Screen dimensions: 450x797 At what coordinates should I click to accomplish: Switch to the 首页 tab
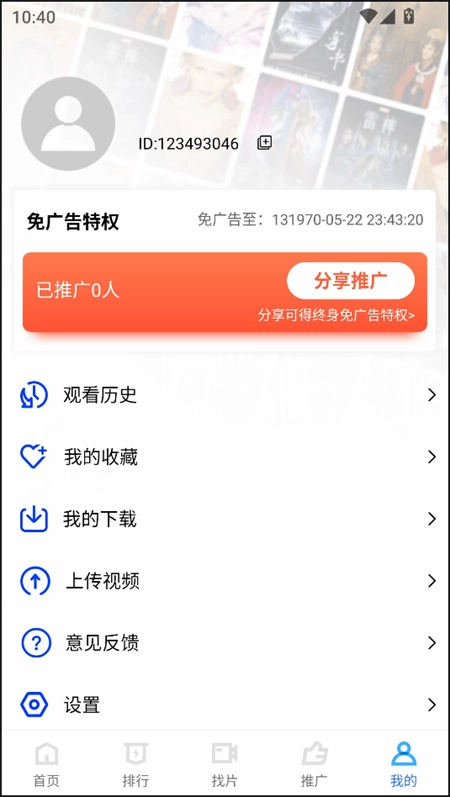click(x=46, y=764)
